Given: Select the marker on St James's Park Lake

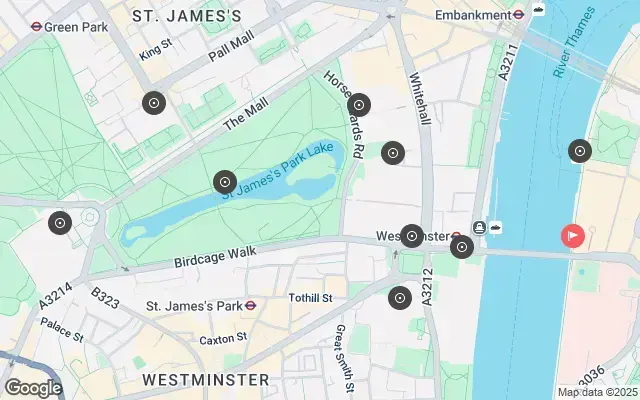Looking at the screenshot, I should click(x=225, y=182).
